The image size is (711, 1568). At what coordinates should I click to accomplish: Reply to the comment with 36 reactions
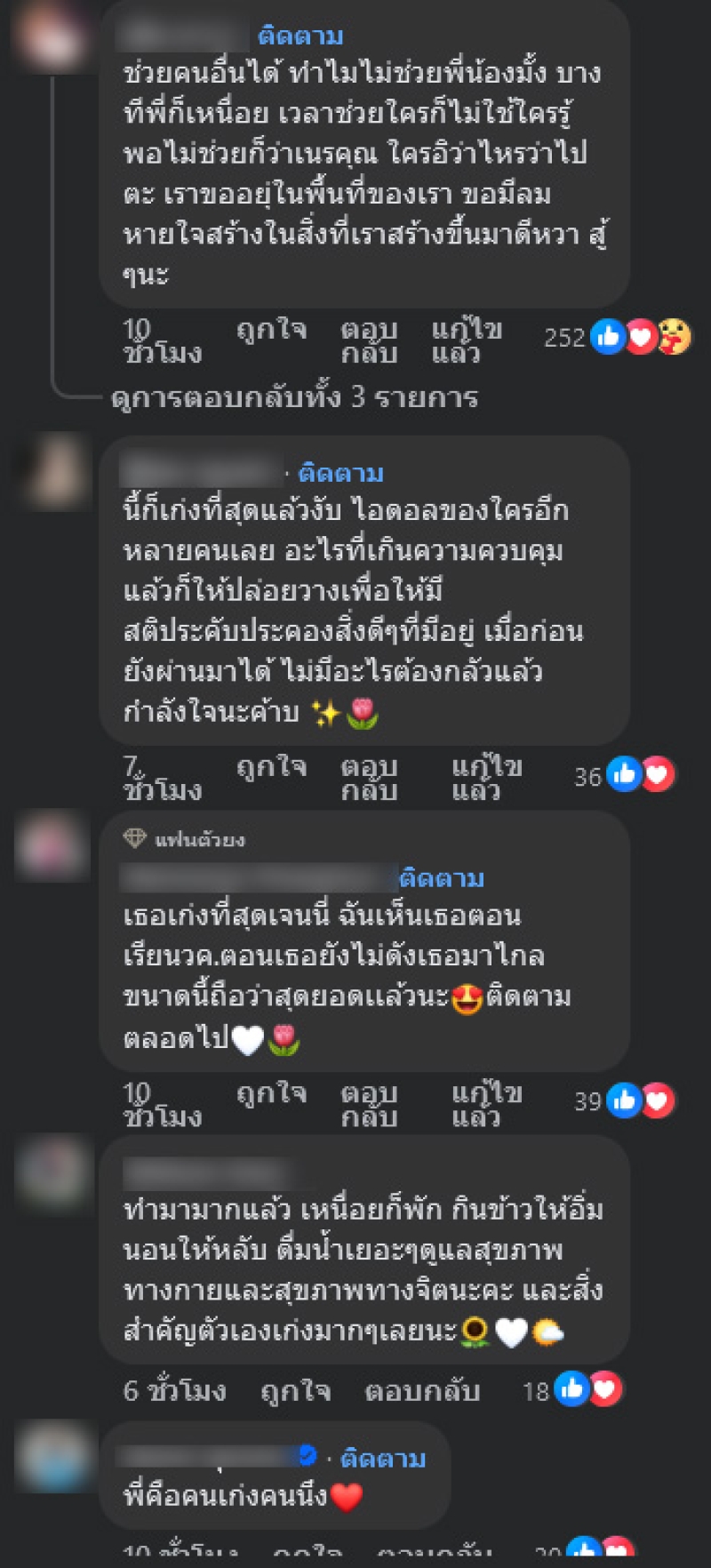[368, 779]
